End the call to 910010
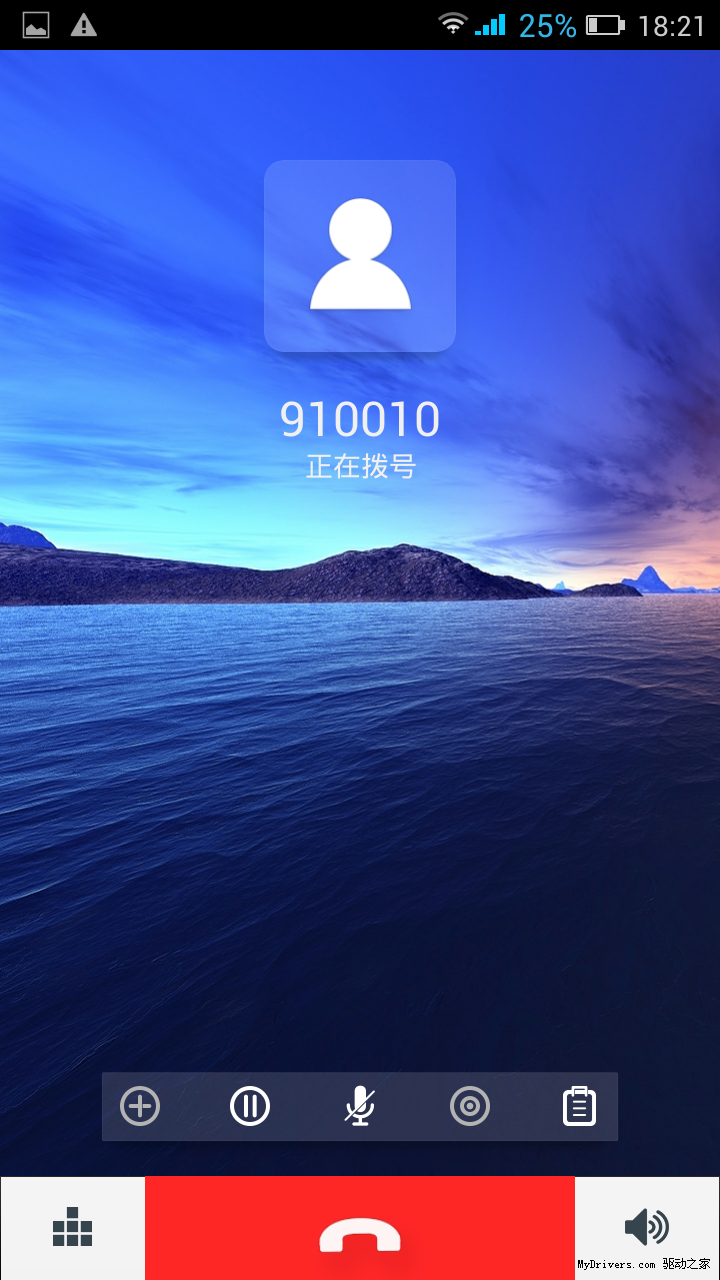This screenshot has height=1280, width=720. tap(360, 1230)
